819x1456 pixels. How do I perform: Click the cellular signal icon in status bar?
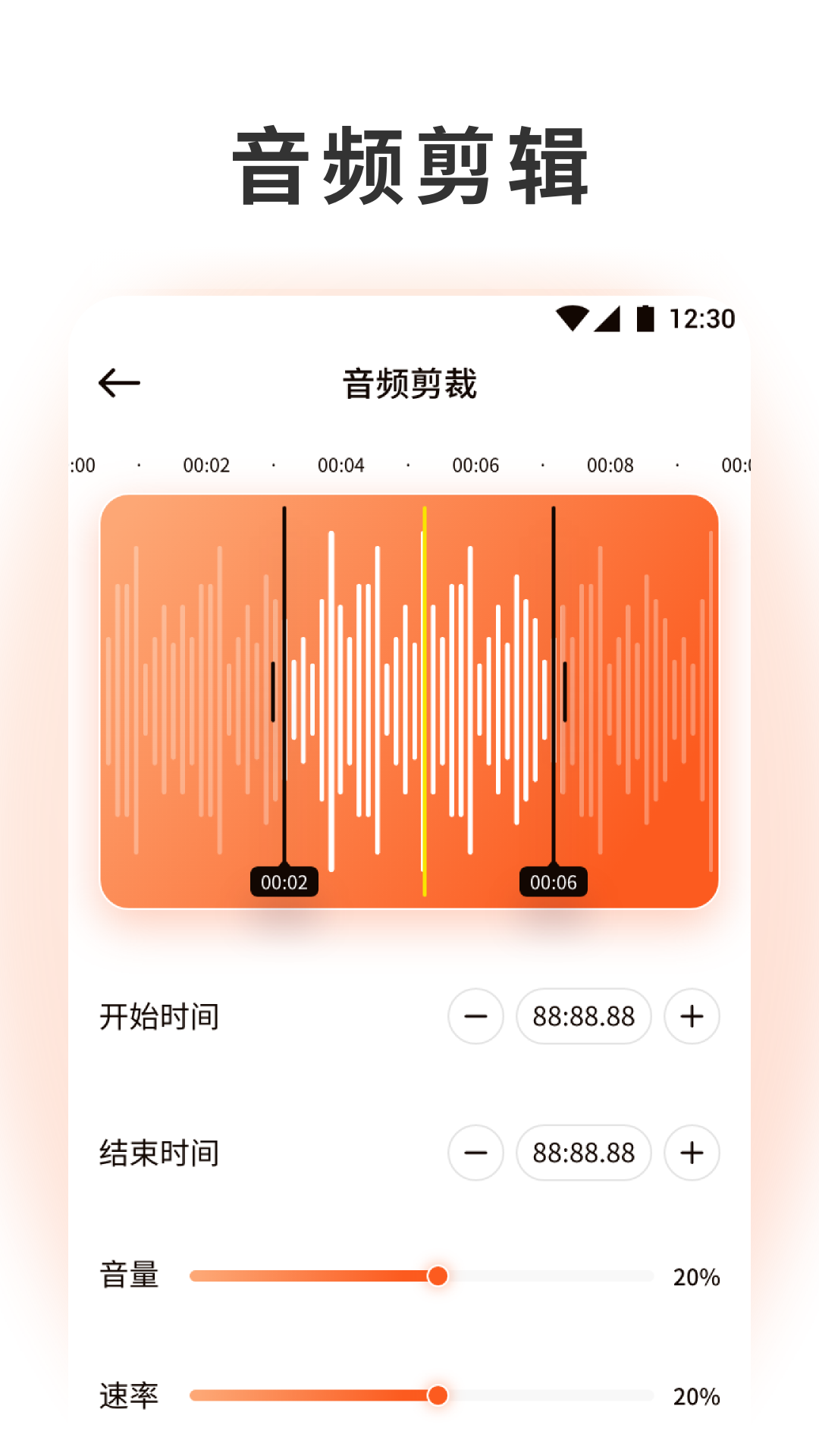coord(609,320)
